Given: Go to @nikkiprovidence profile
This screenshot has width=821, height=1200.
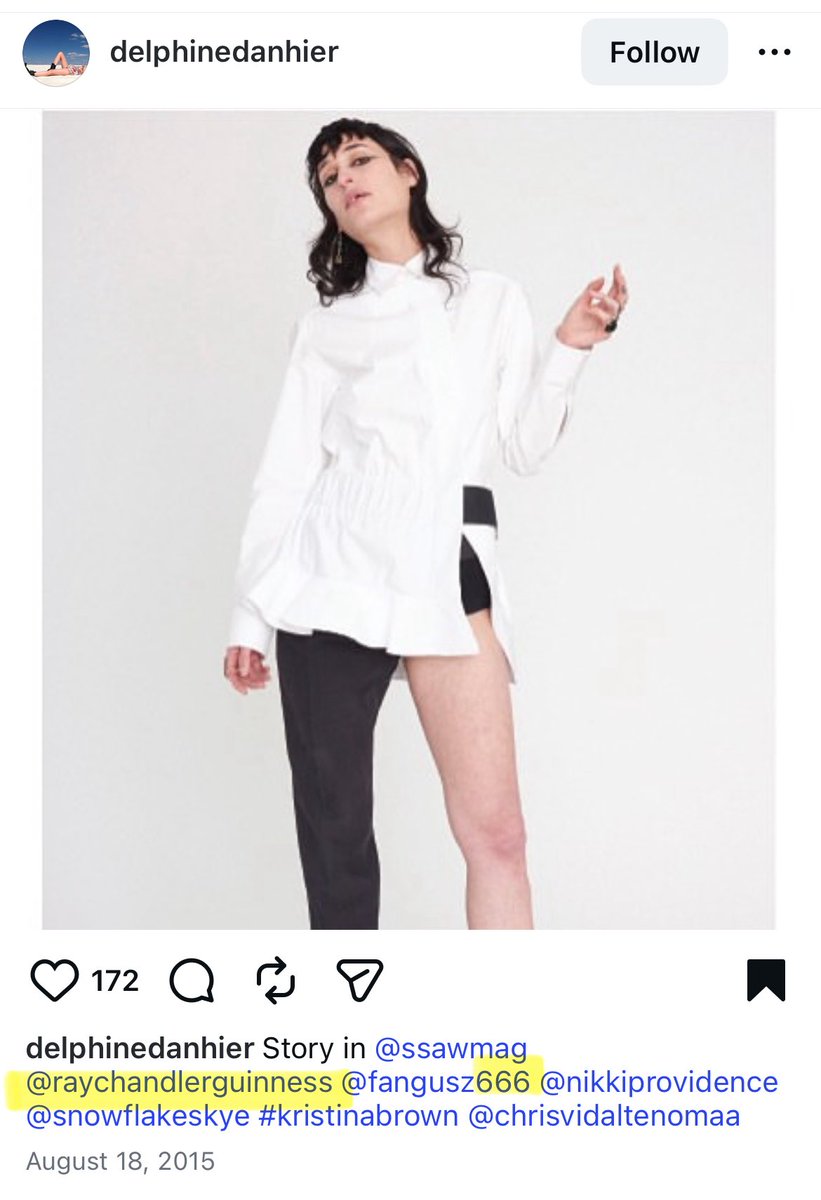Looking at the screenshot, I should [659, 1082].
